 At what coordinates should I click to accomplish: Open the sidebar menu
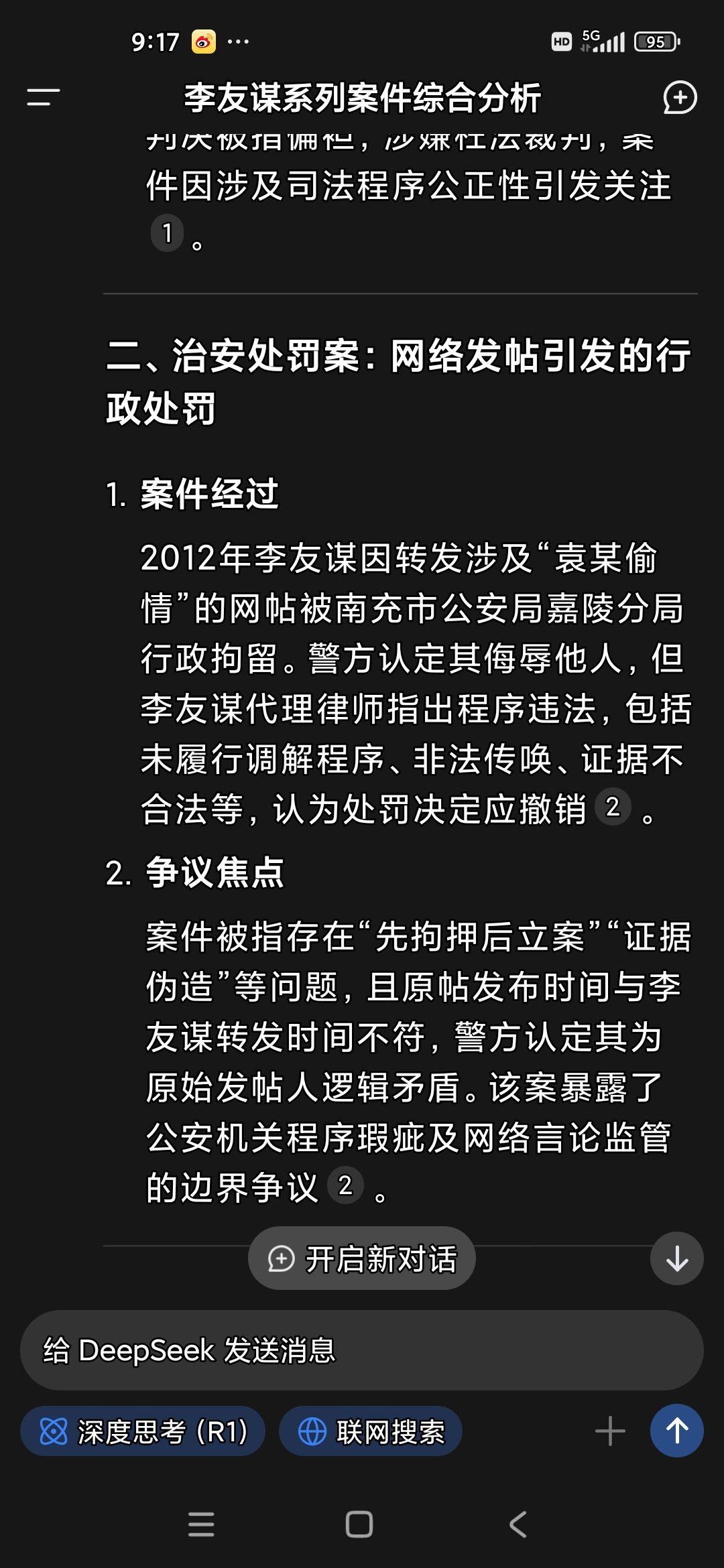point(43,98)
